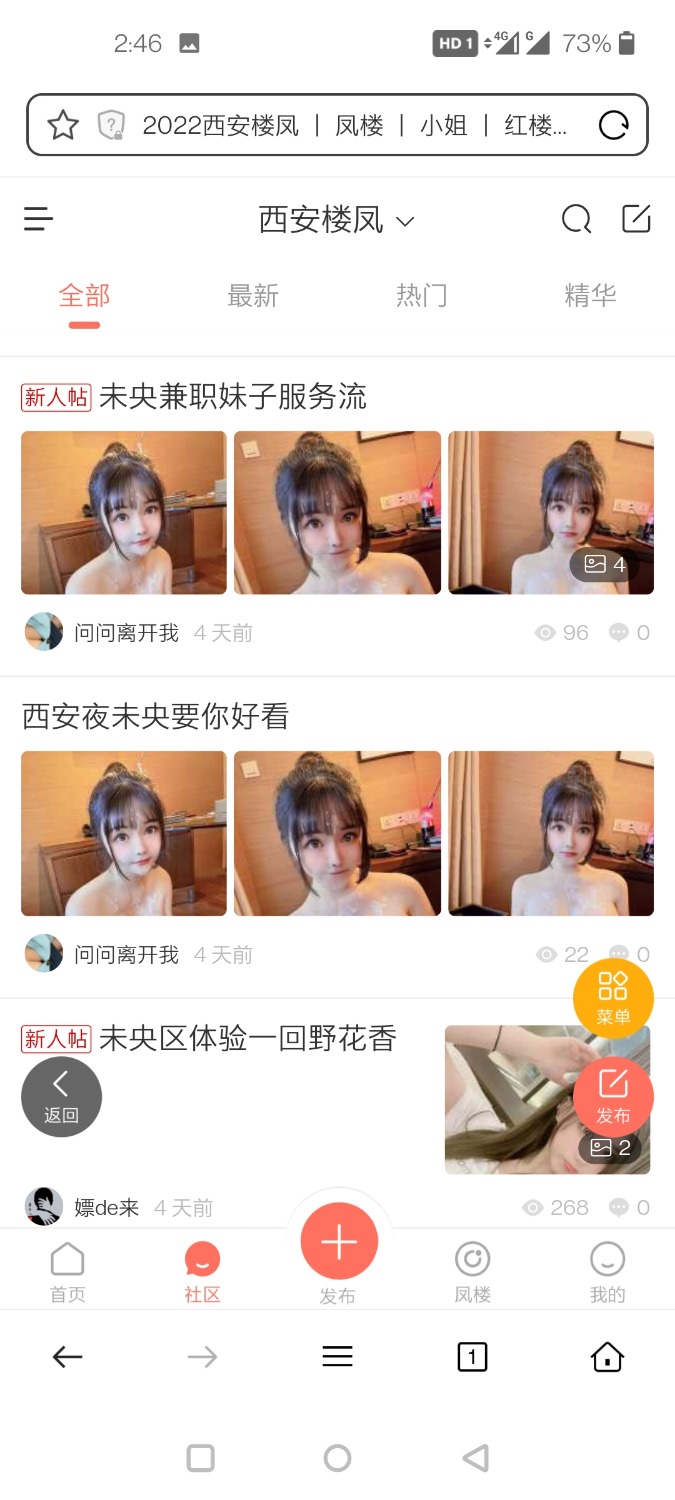Image resolution: width=675 pixels, height=1500 pixels.
Task: Open the browser tab switcher
Action: (x=472, y=1357)
